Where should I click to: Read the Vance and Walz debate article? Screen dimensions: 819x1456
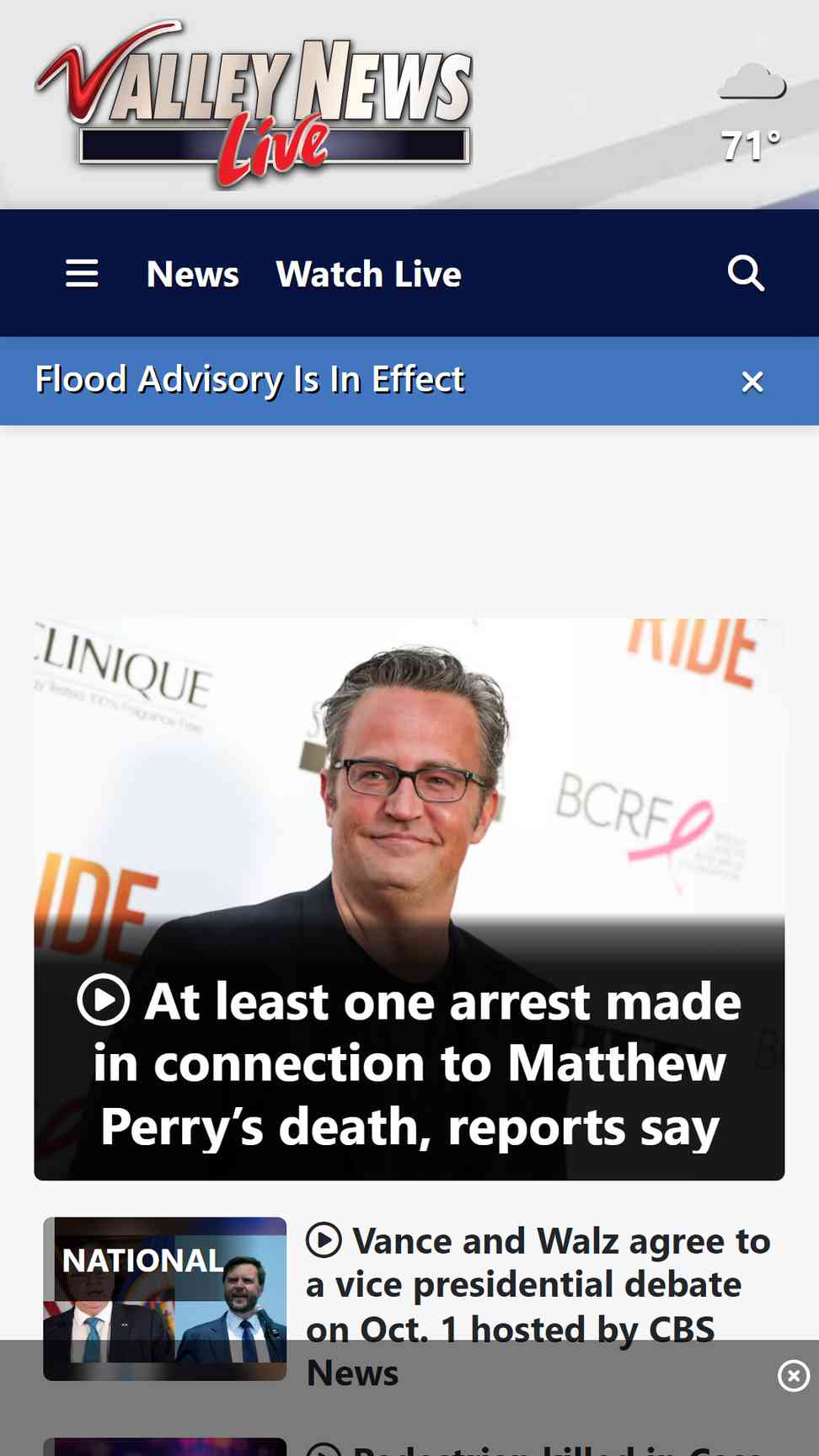click(x=538, y=1307)
